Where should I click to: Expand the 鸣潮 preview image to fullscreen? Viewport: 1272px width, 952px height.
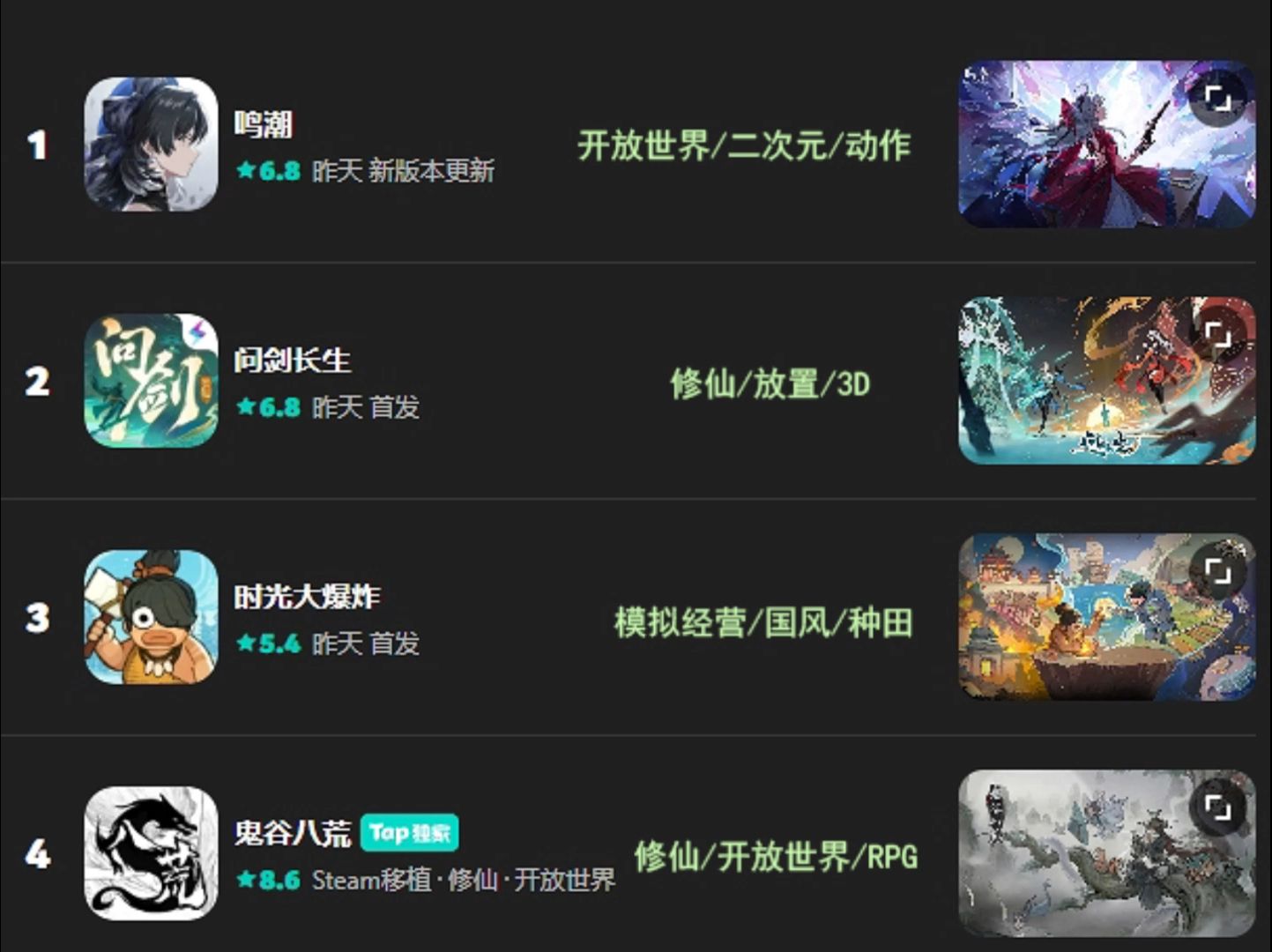[x=1218, y=97]
